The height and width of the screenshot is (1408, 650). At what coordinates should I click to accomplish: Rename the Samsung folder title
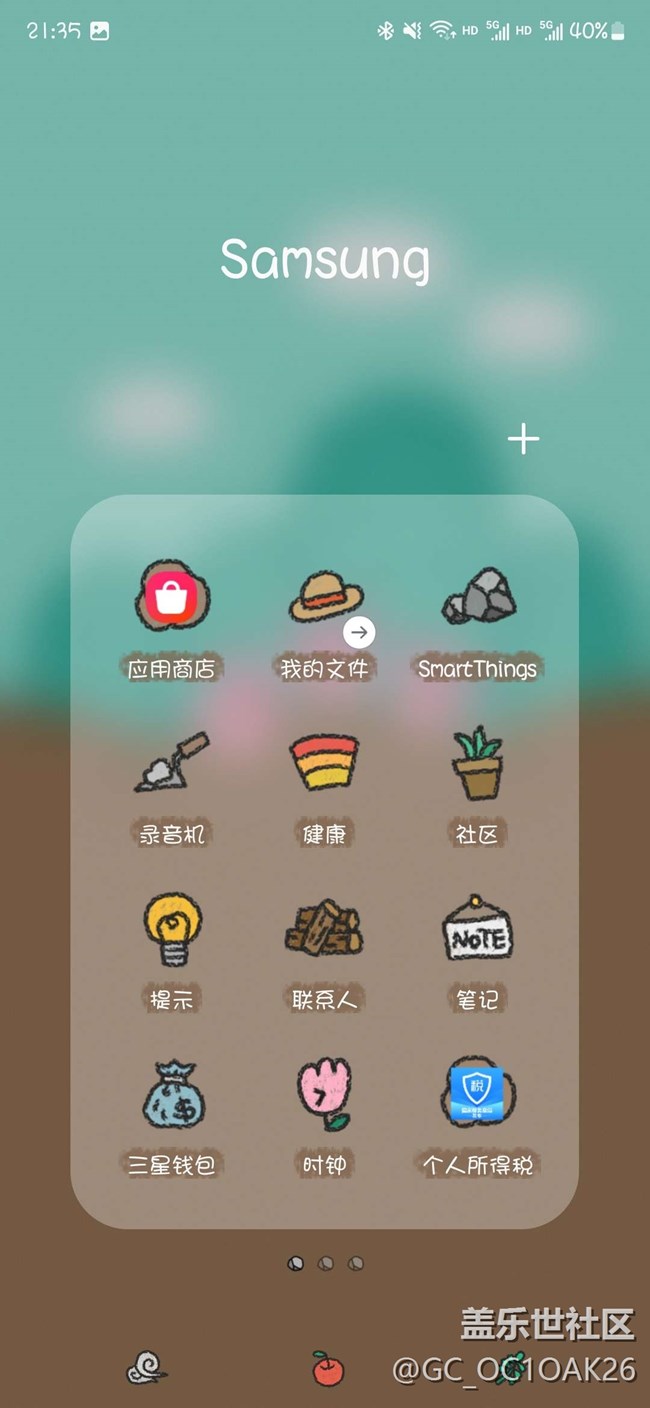(325, 259)
